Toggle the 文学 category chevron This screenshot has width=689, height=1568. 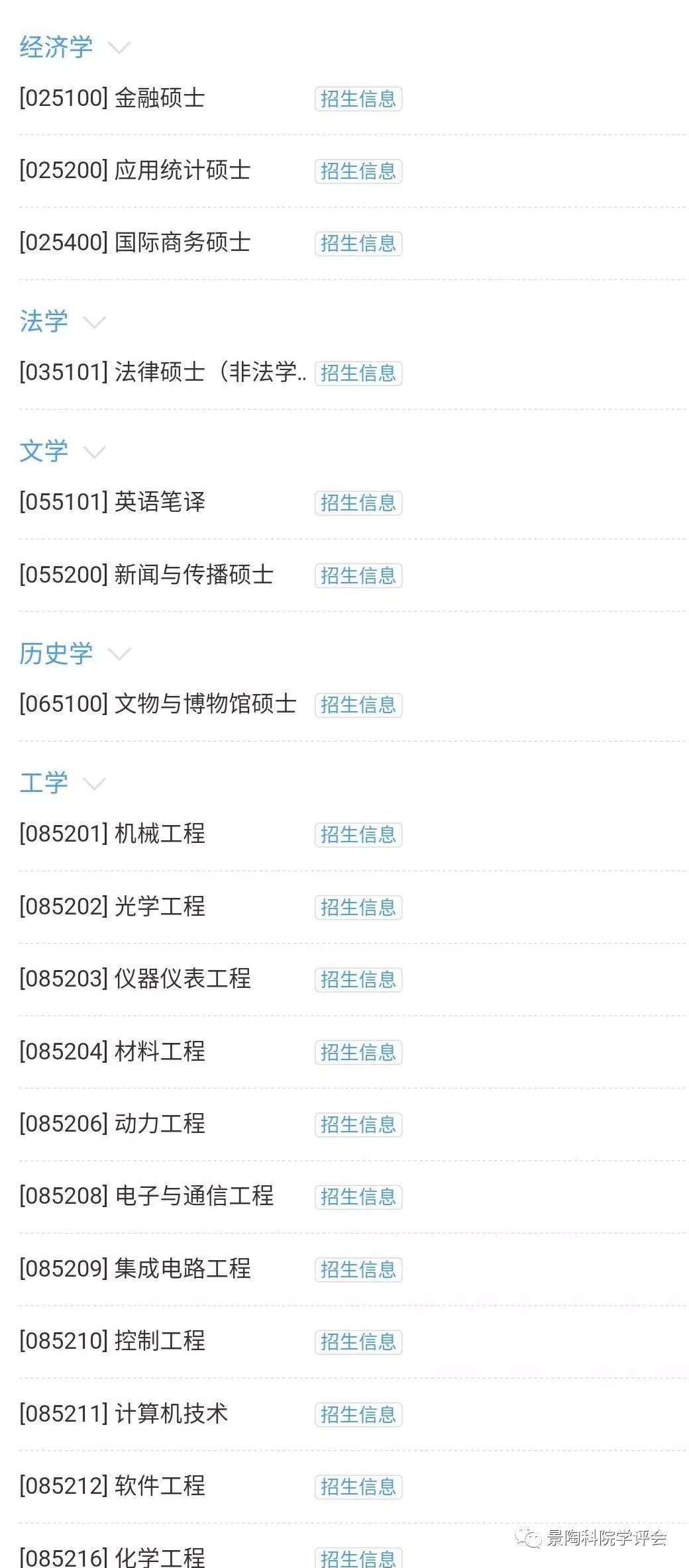click(94, 452)
